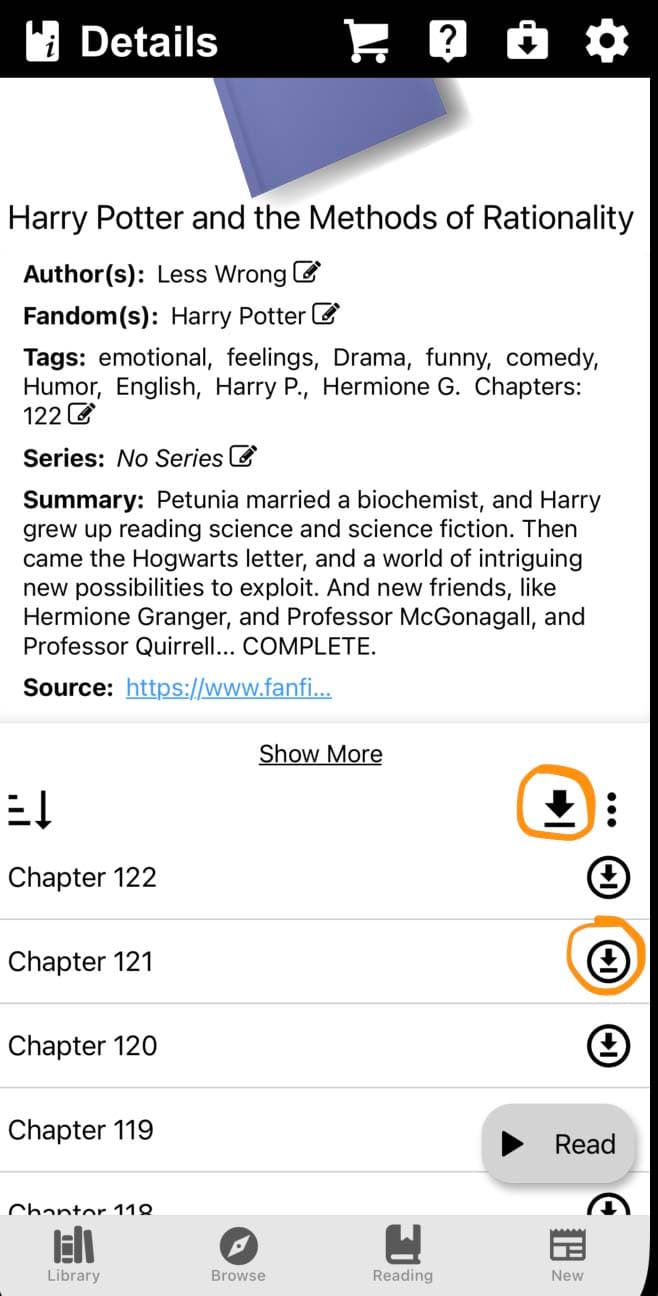Open the settings gear
Viewport: 658px width, 1296px height.
click(x=606, y=40)
